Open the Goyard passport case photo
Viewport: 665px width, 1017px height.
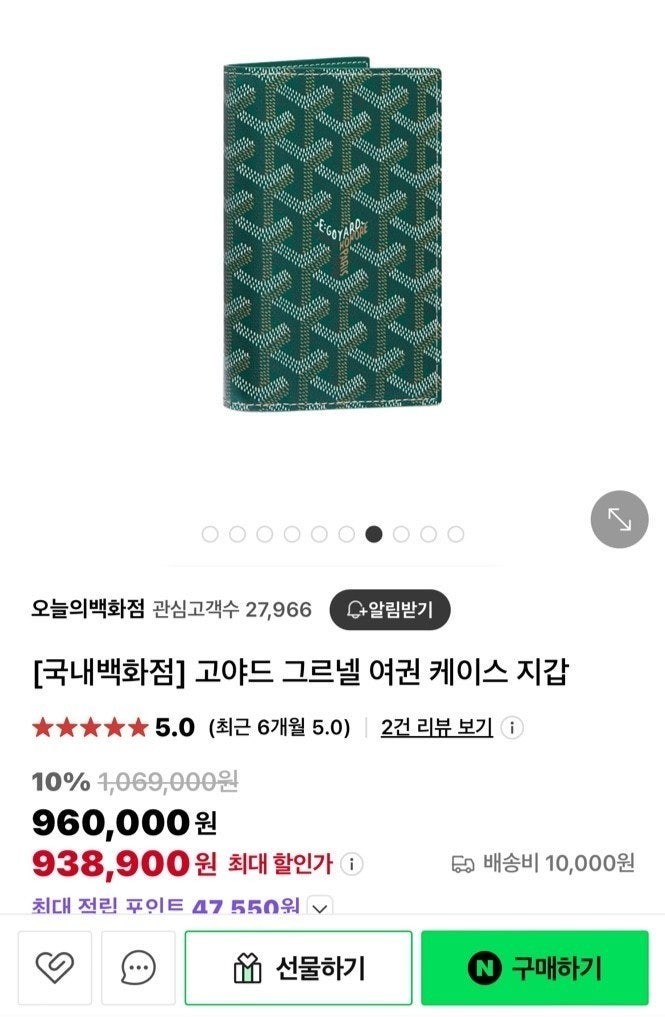point(333,238)
